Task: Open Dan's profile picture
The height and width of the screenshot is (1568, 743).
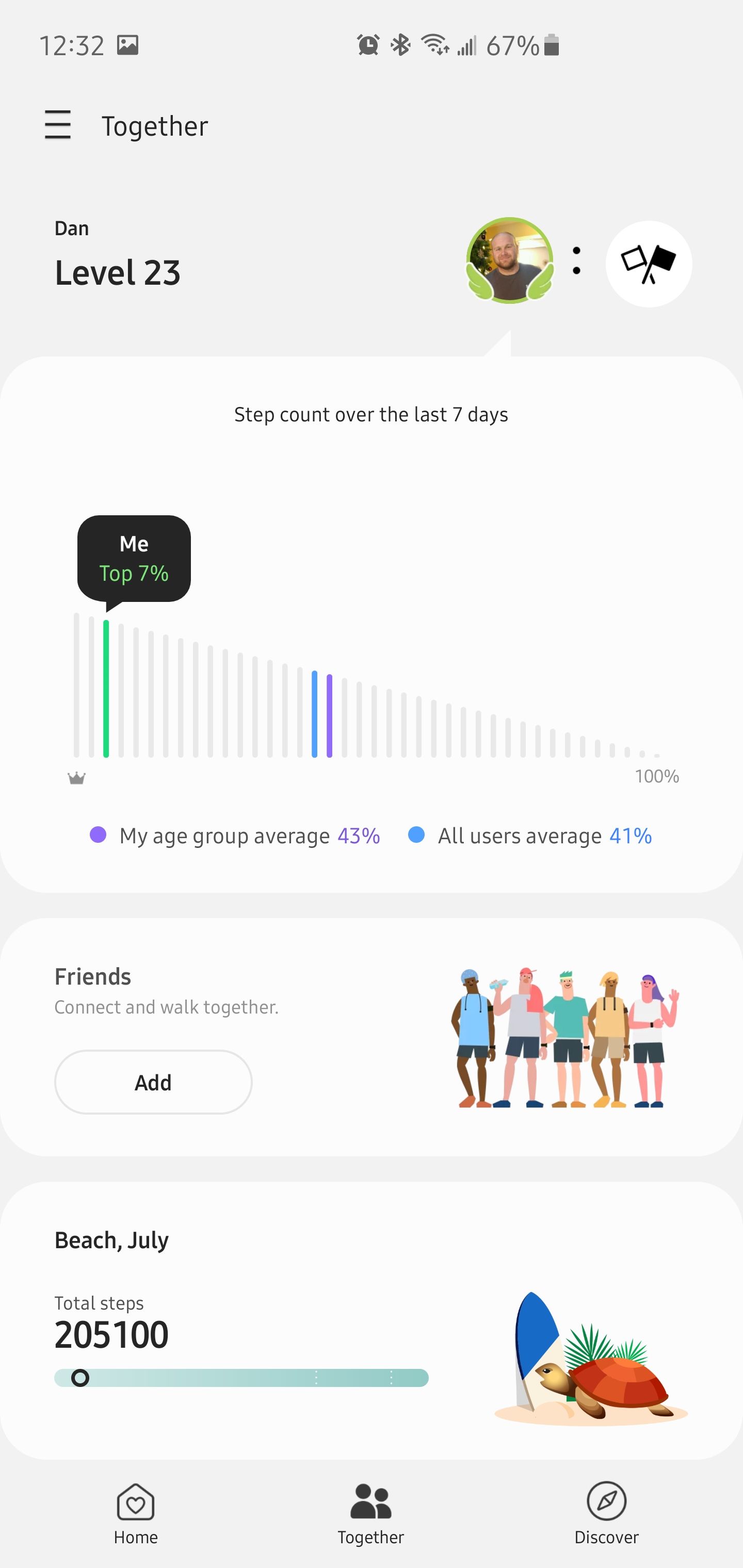Action: [510, 261]
